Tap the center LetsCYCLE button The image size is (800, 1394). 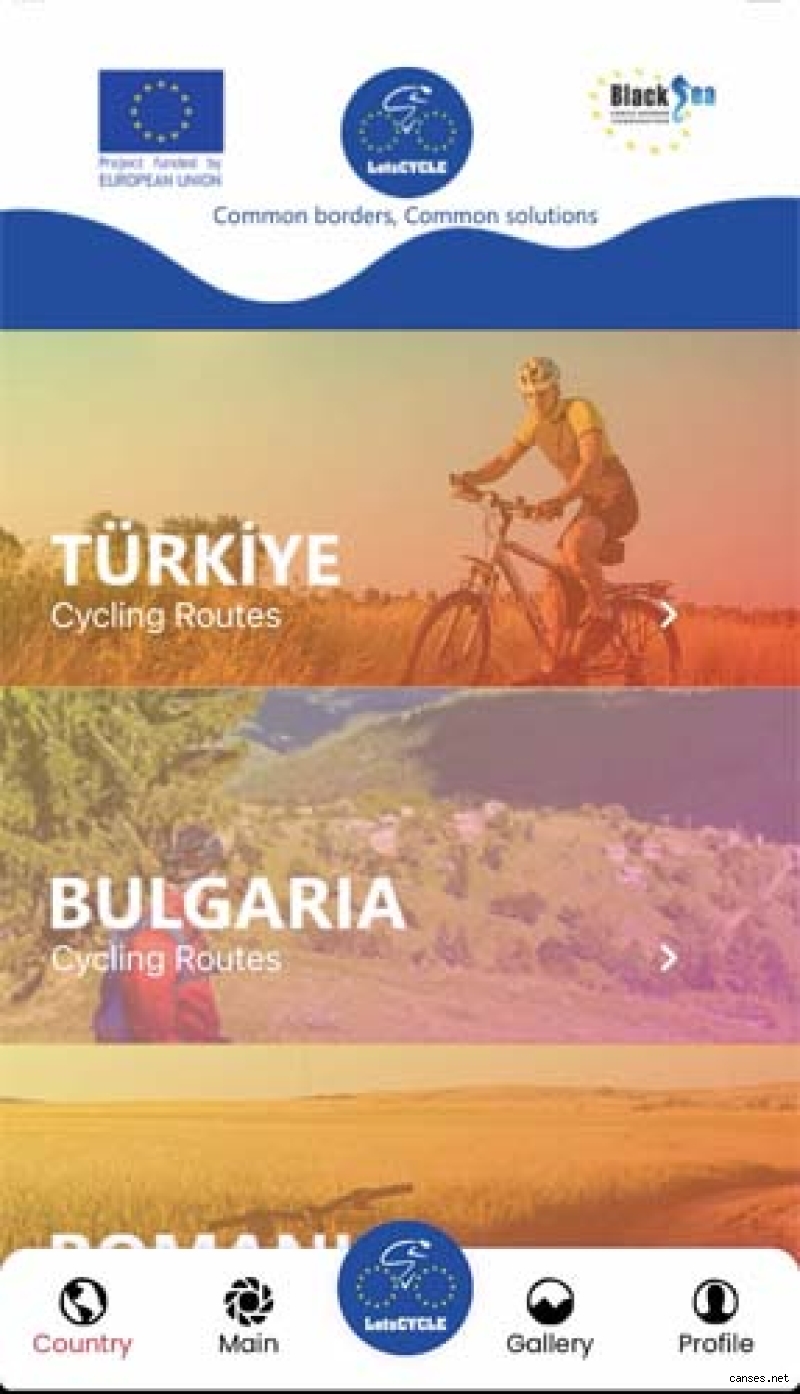[405, 1288]
